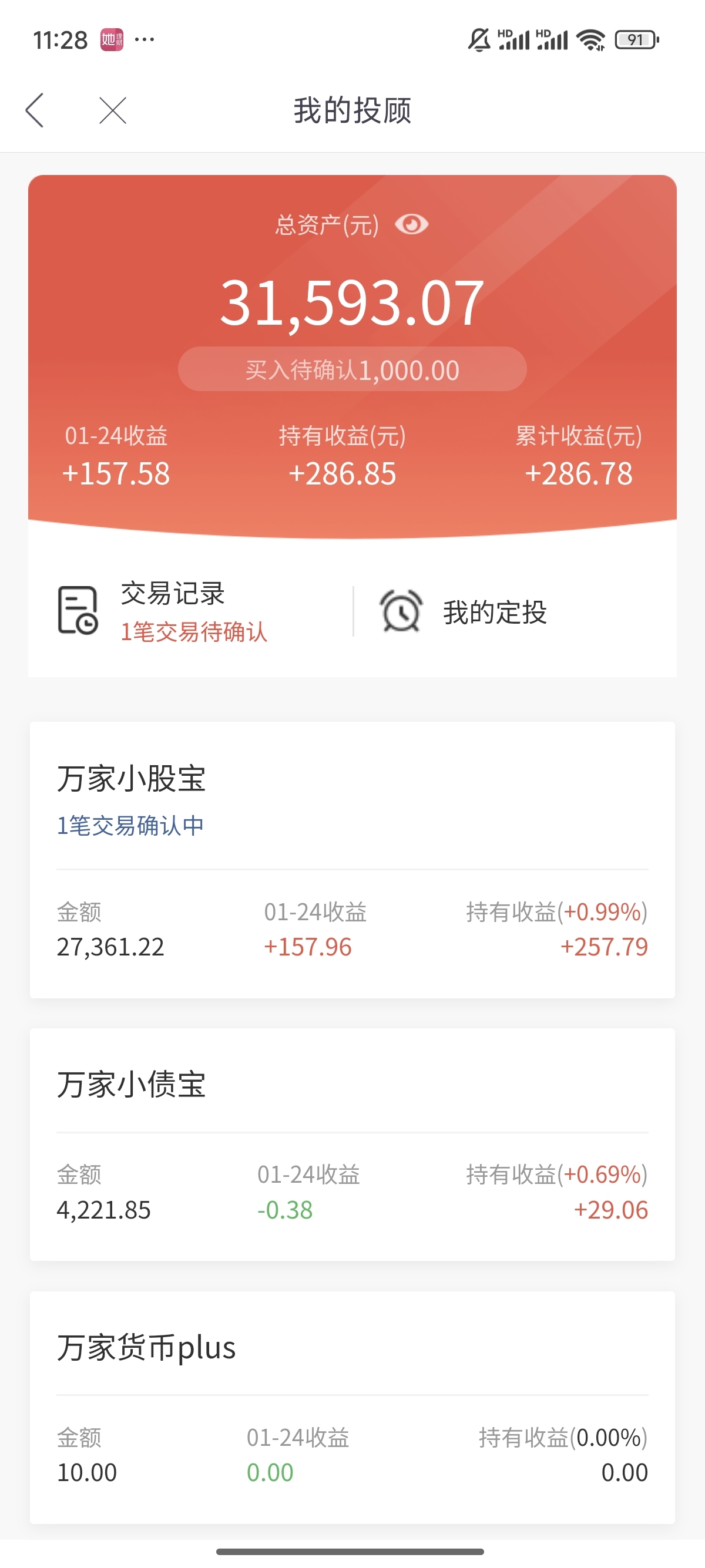Screen dimensions: 705x1568
Task: Close the 我的投顾 page
Action: [x=113, y=110]
